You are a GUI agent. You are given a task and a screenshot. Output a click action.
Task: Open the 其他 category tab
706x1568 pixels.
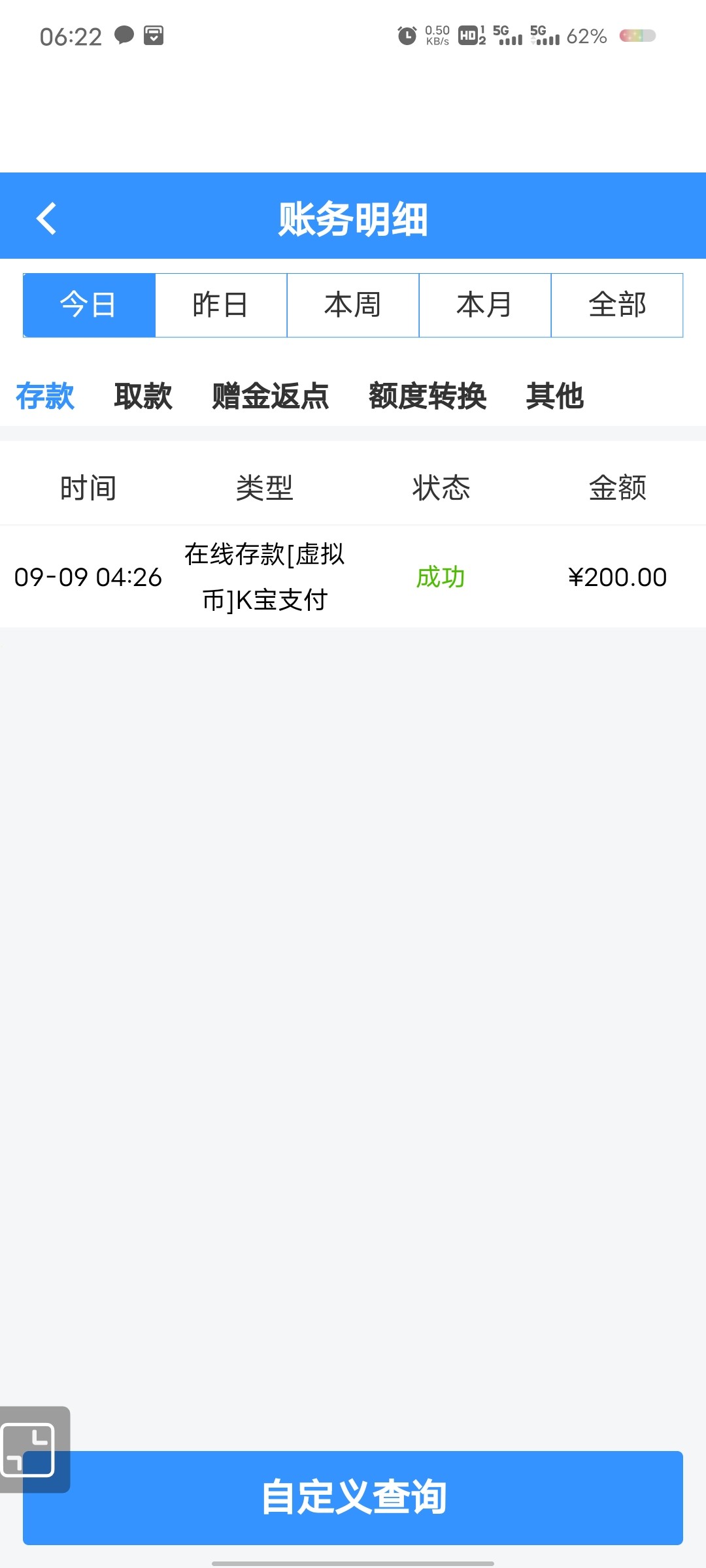coord(555,396)
